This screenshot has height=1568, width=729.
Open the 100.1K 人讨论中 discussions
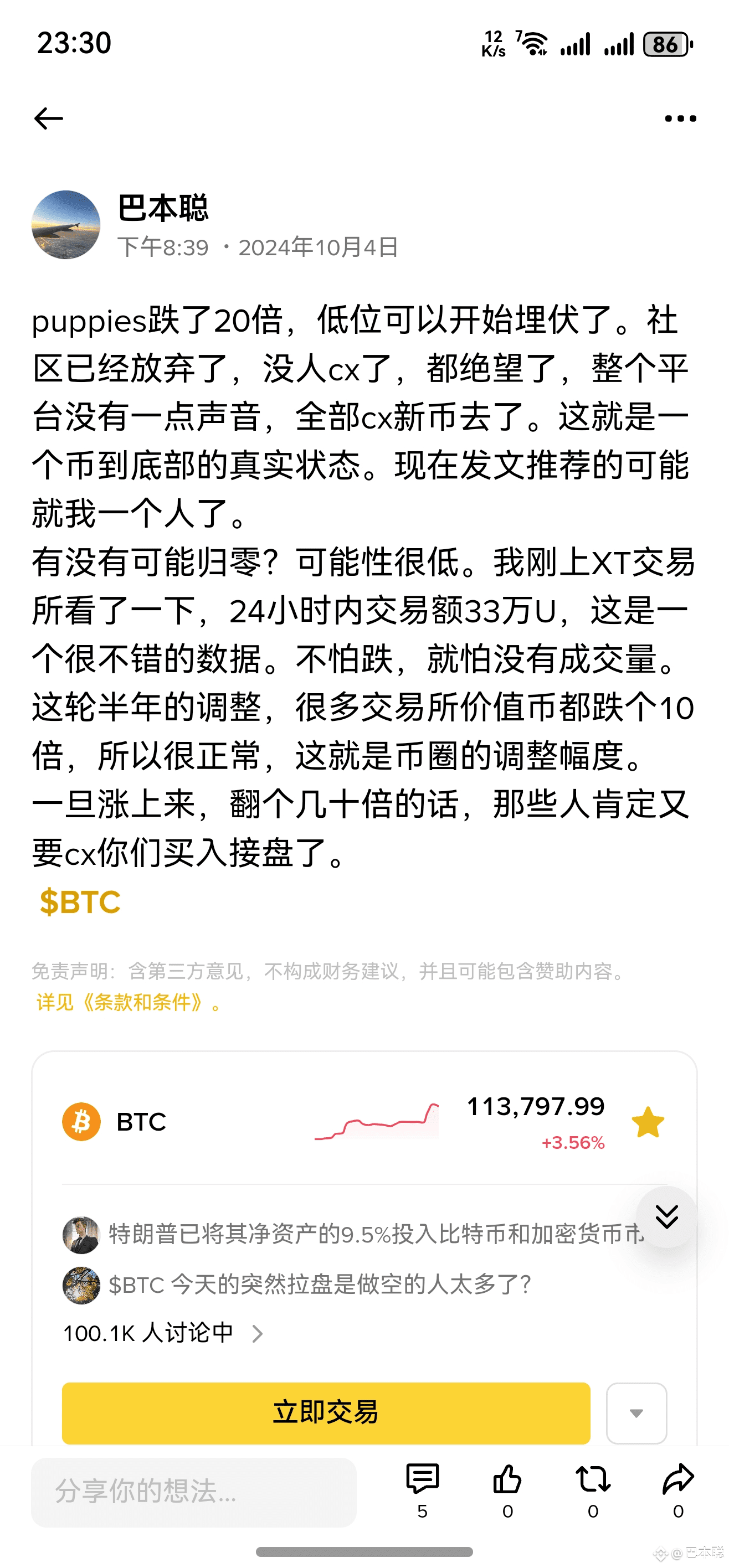(163, 1334)
